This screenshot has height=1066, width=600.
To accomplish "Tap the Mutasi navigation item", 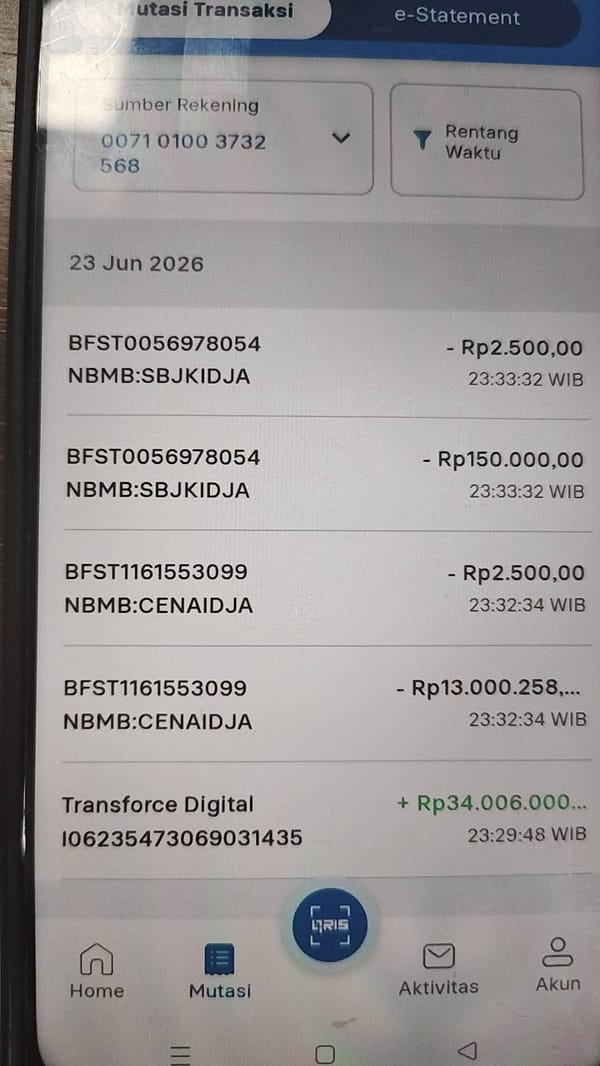I will pyautogui.click(x=219, y=971).
